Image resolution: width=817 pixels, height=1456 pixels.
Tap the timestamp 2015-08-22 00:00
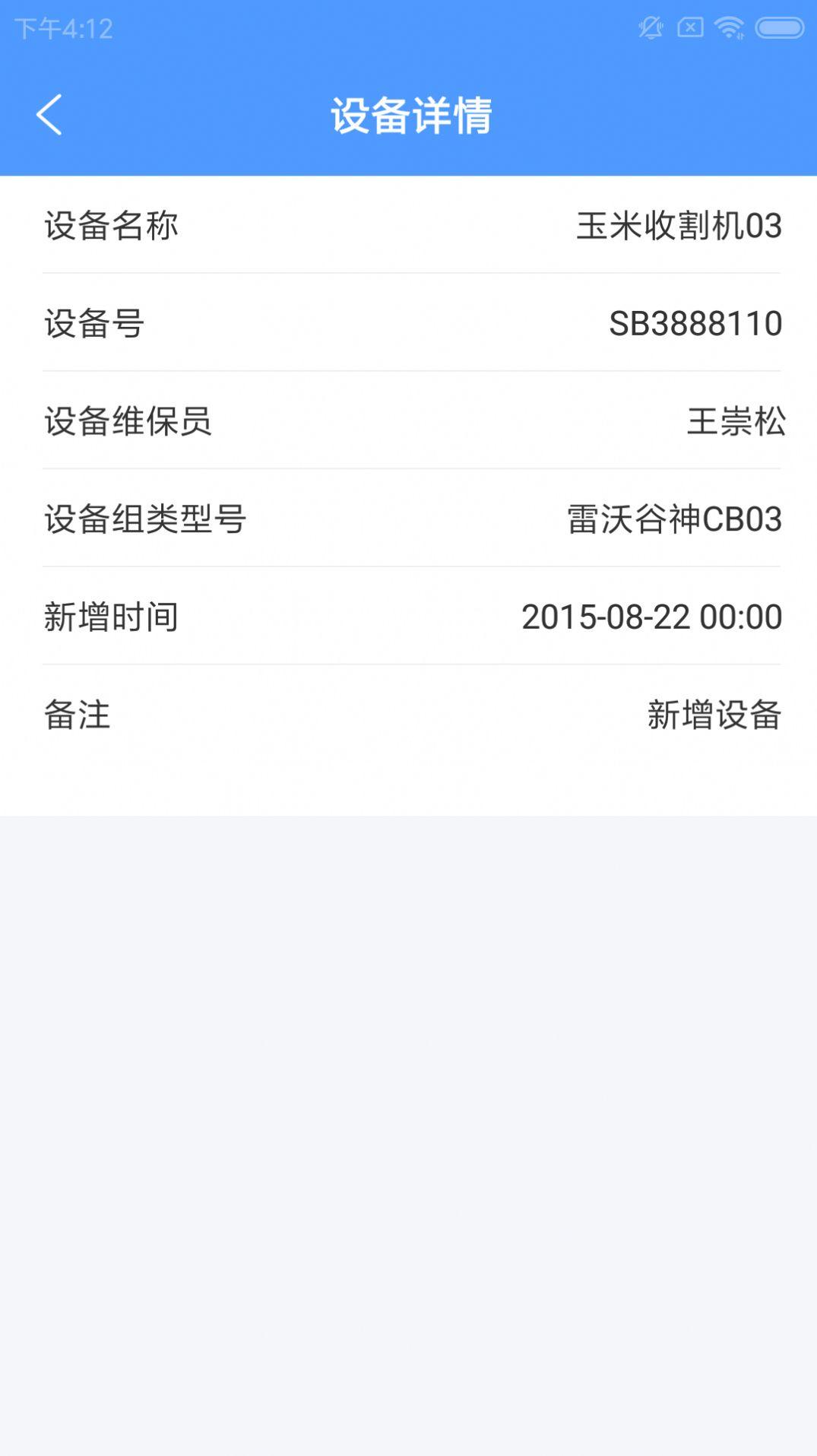(x=652, y=617)
